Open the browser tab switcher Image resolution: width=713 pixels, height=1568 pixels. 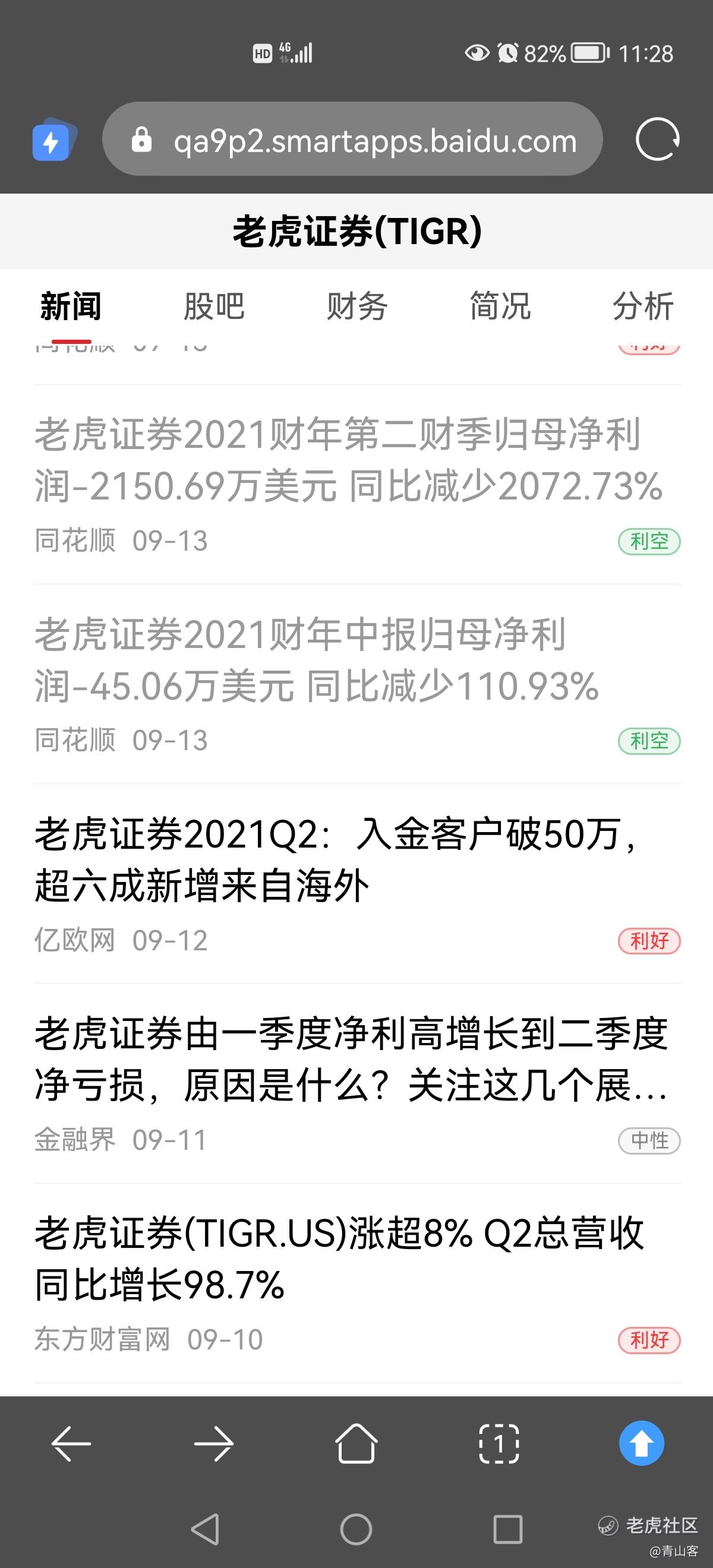tap(499, 1443)
